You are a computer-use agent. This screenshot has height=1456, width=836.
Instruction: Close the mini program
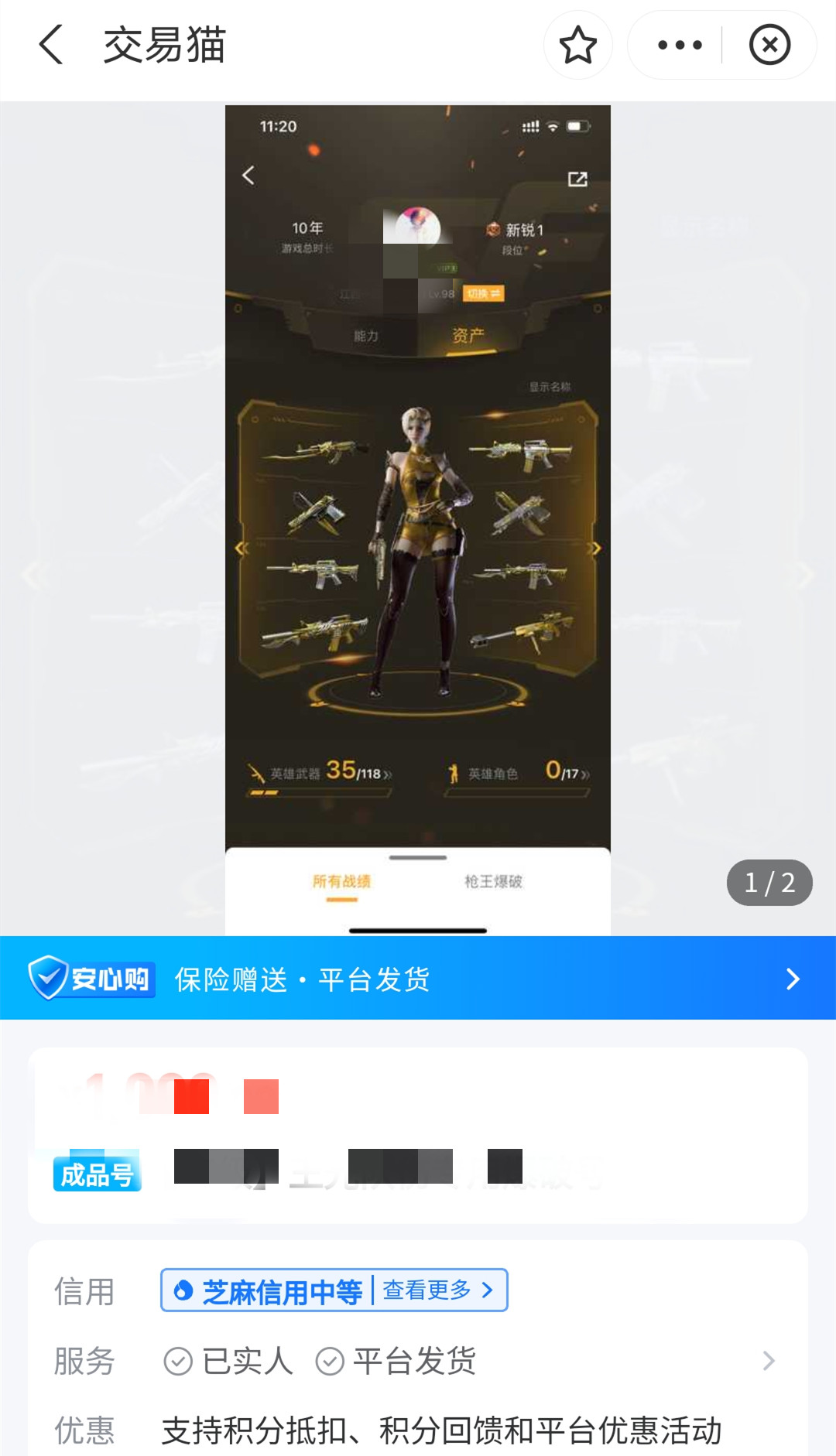[x=769, y=45]
